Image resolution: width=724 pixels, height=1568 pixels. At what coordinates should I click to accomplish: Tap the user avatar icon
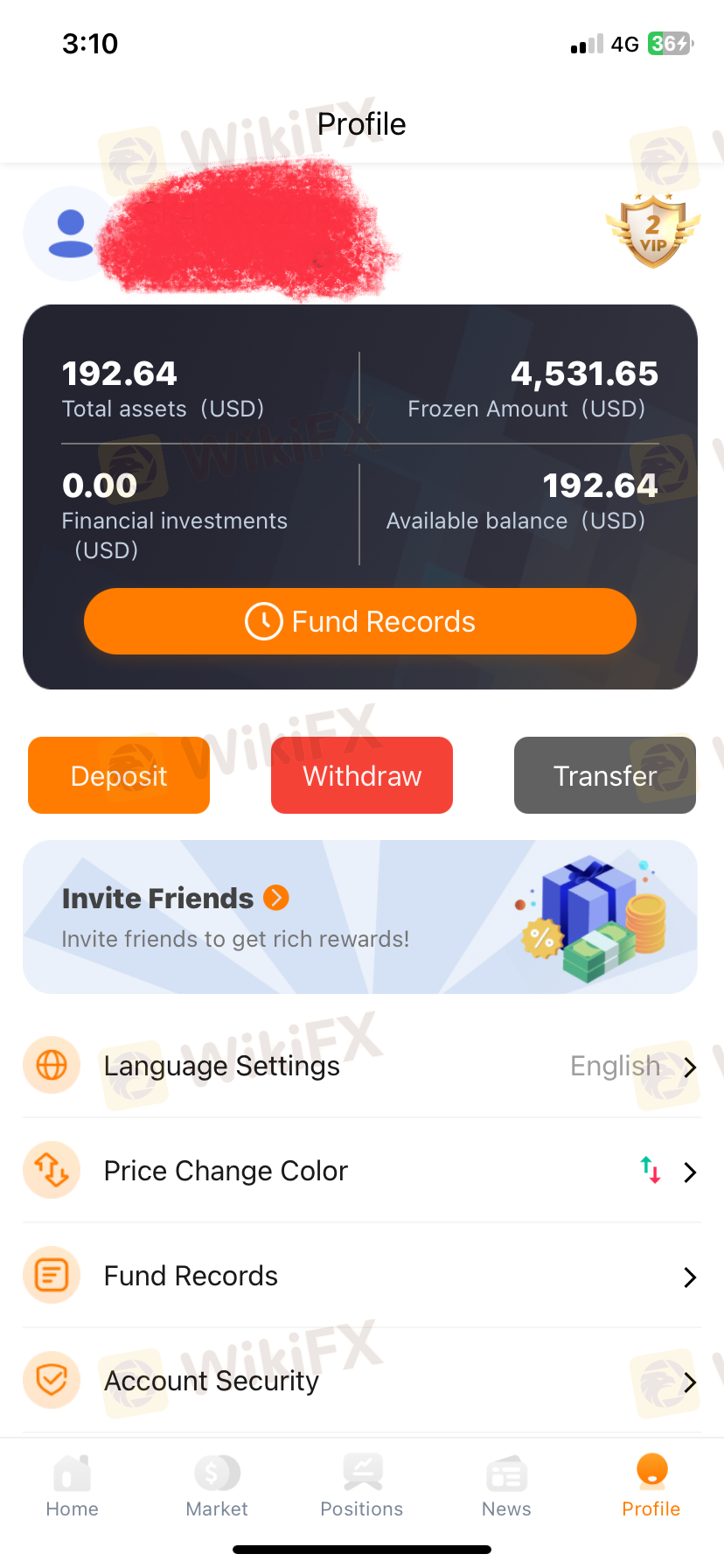click(x=70, y=234)
